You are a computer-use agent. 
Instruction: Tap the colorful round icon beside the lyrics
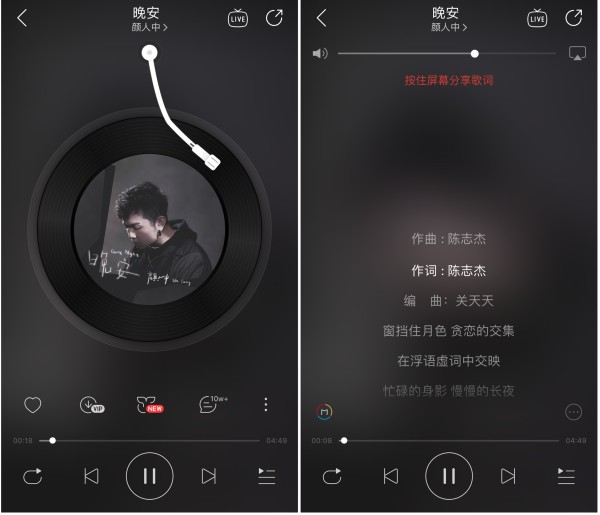click(x=324, y=411)
